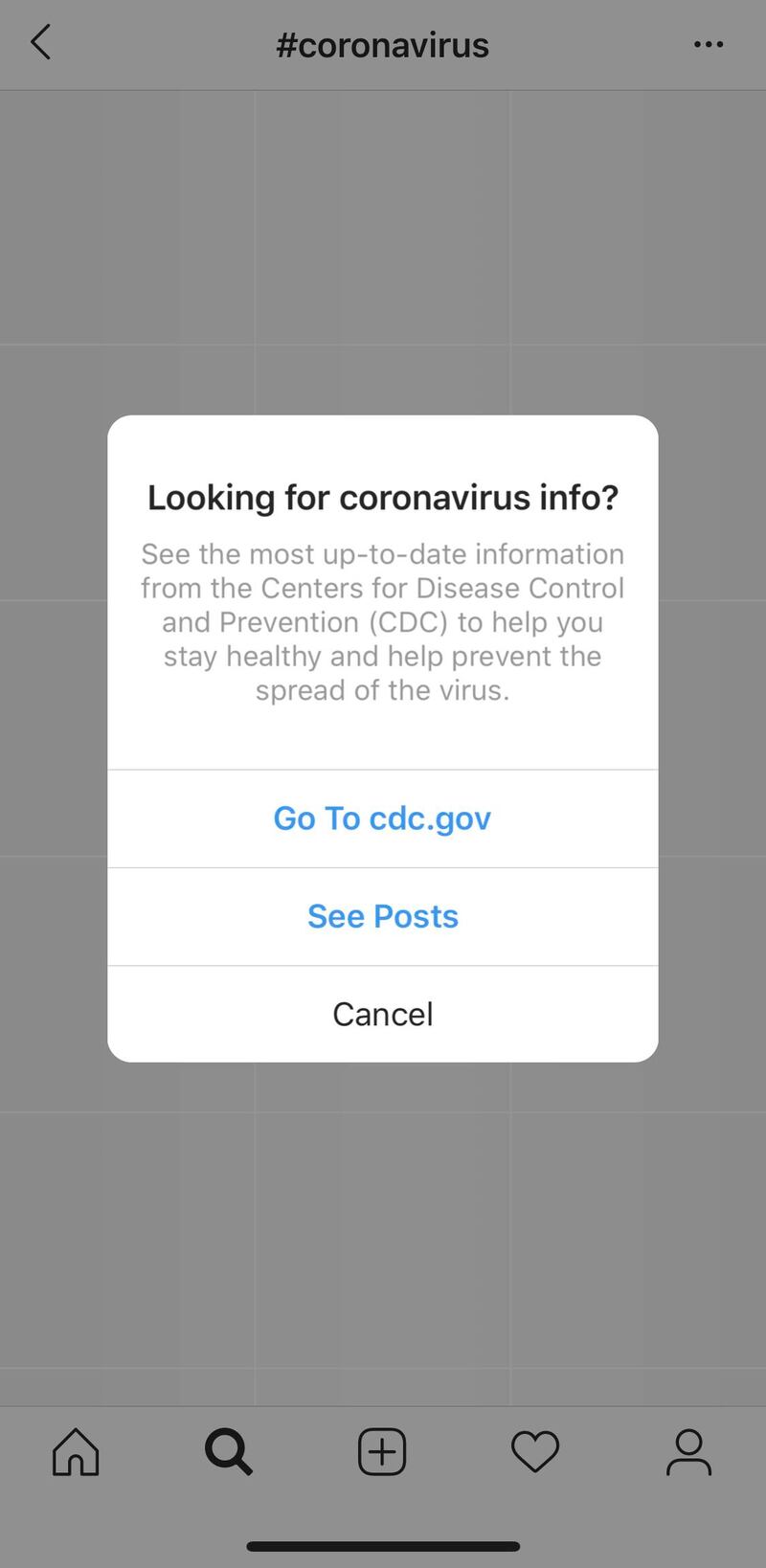Viewport: 766px width, 1568px height.
Task: Create a new post with plus icon
Action: [x=382, y=1451]
